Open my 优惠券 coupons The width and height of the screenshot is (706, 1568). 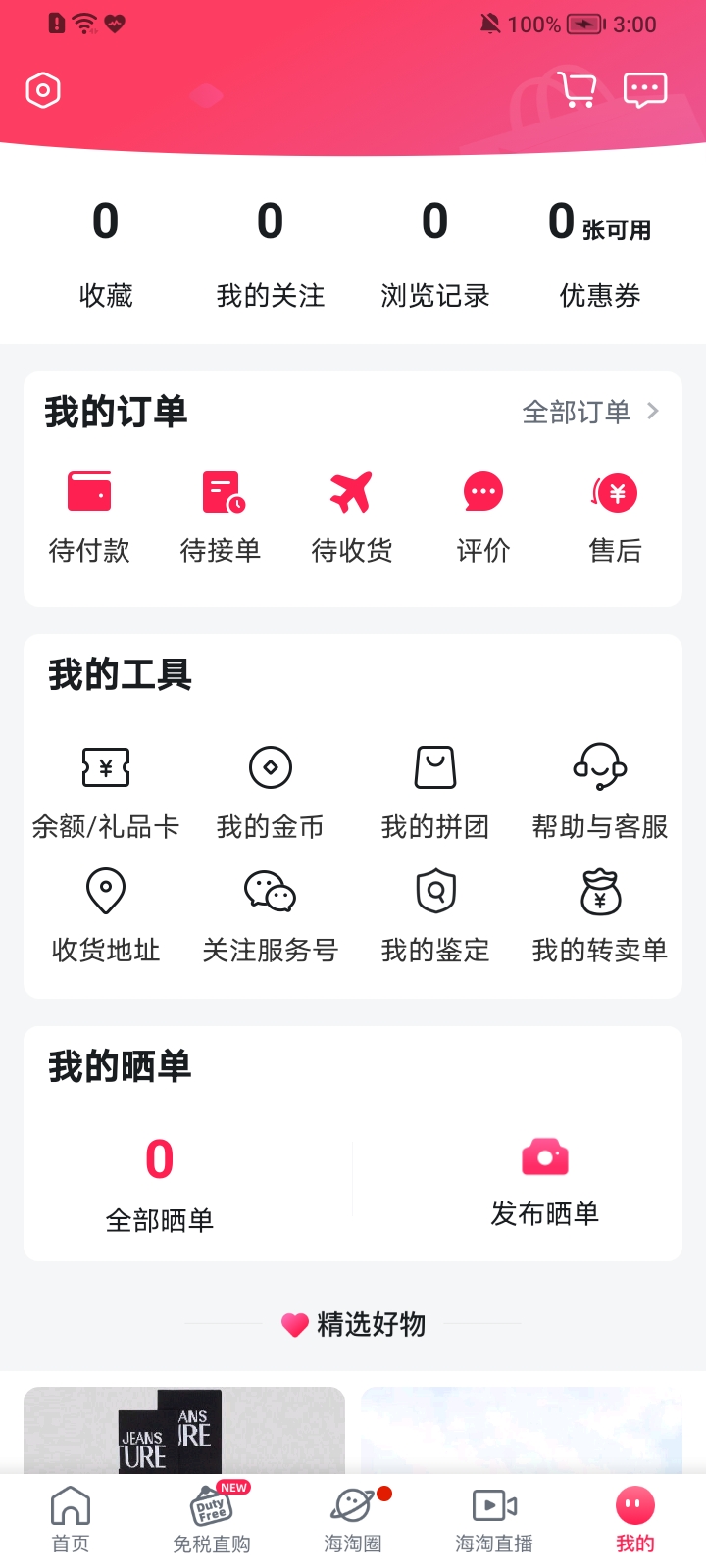point(599,255)
